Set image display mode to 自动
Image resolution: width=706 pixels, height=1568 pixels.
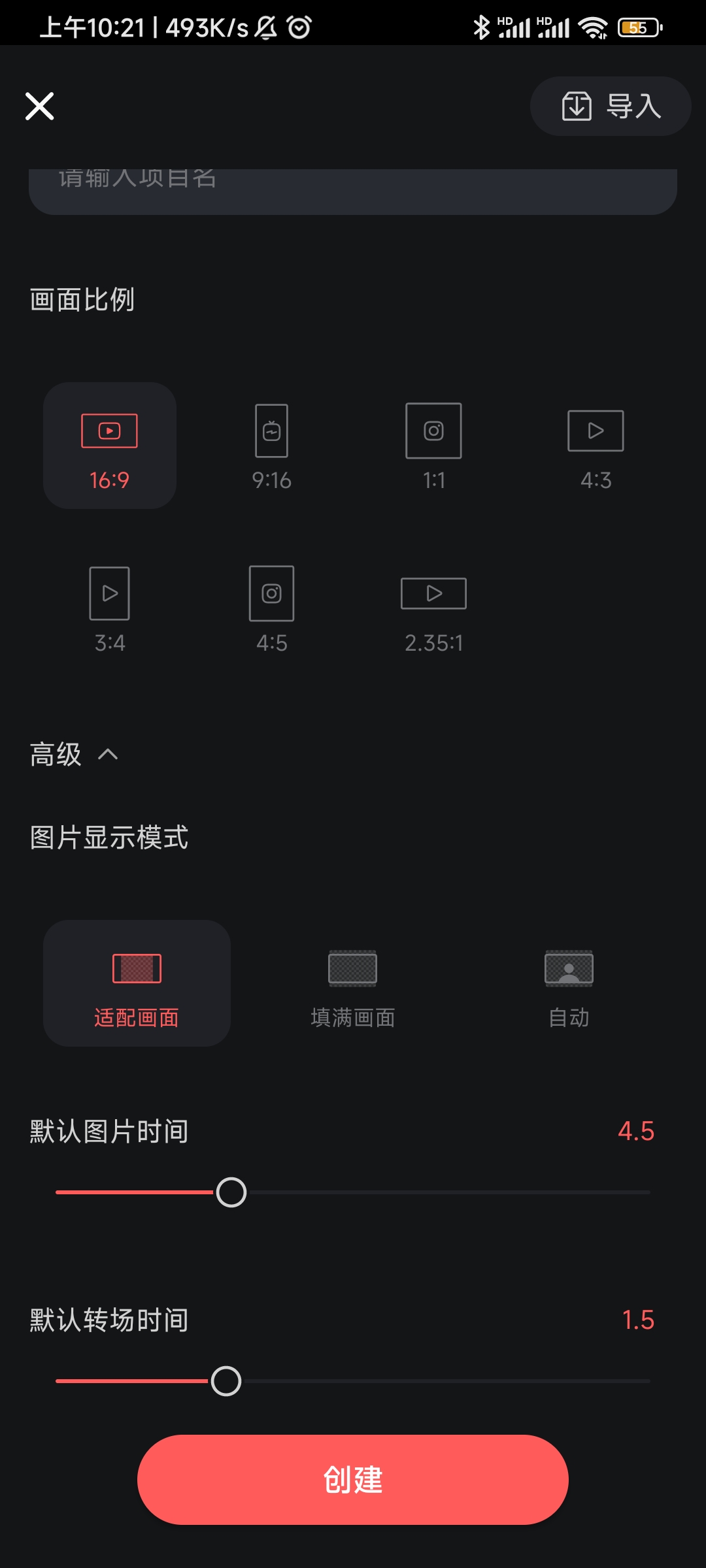click(569, 983)
